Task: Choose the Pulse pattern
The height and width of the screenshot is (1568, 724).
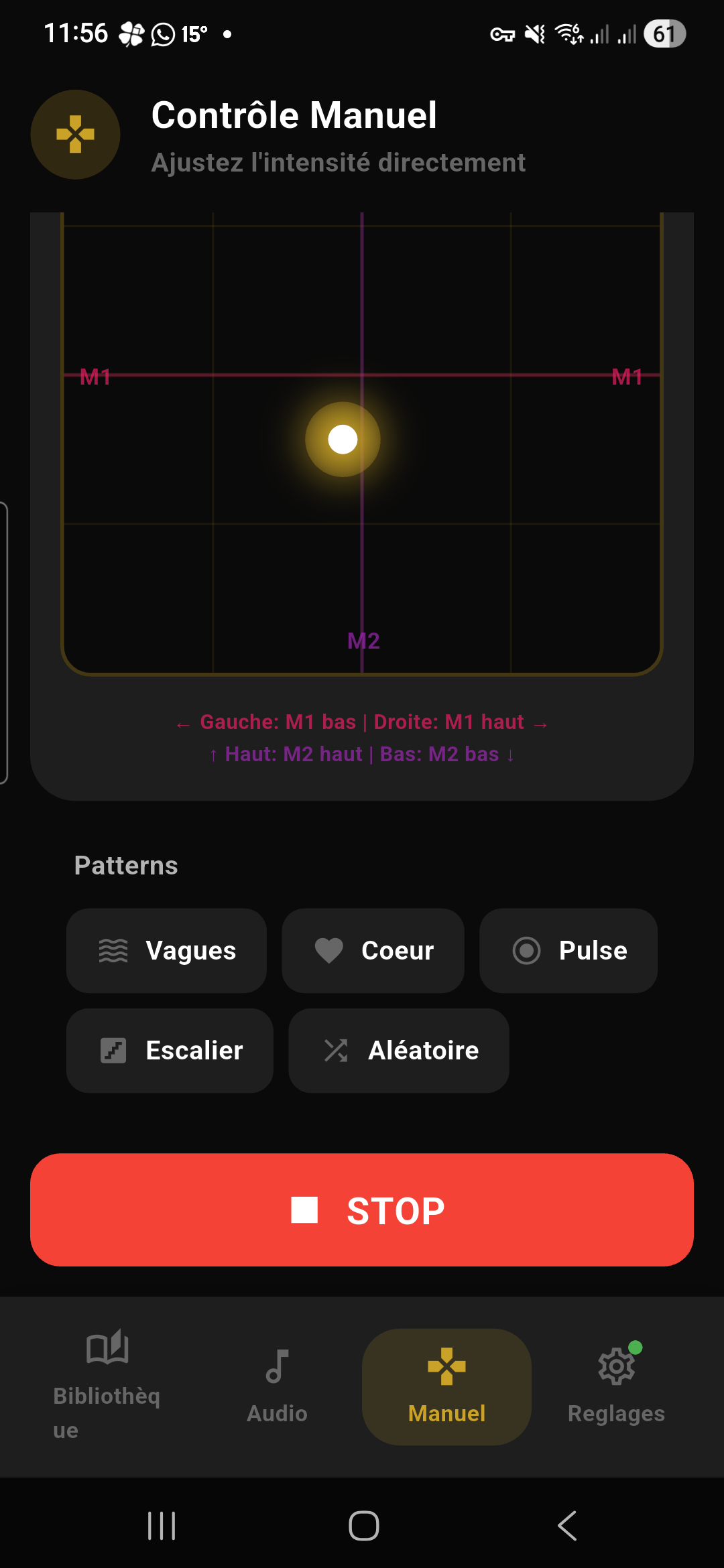Action: (x=568, y=950)
